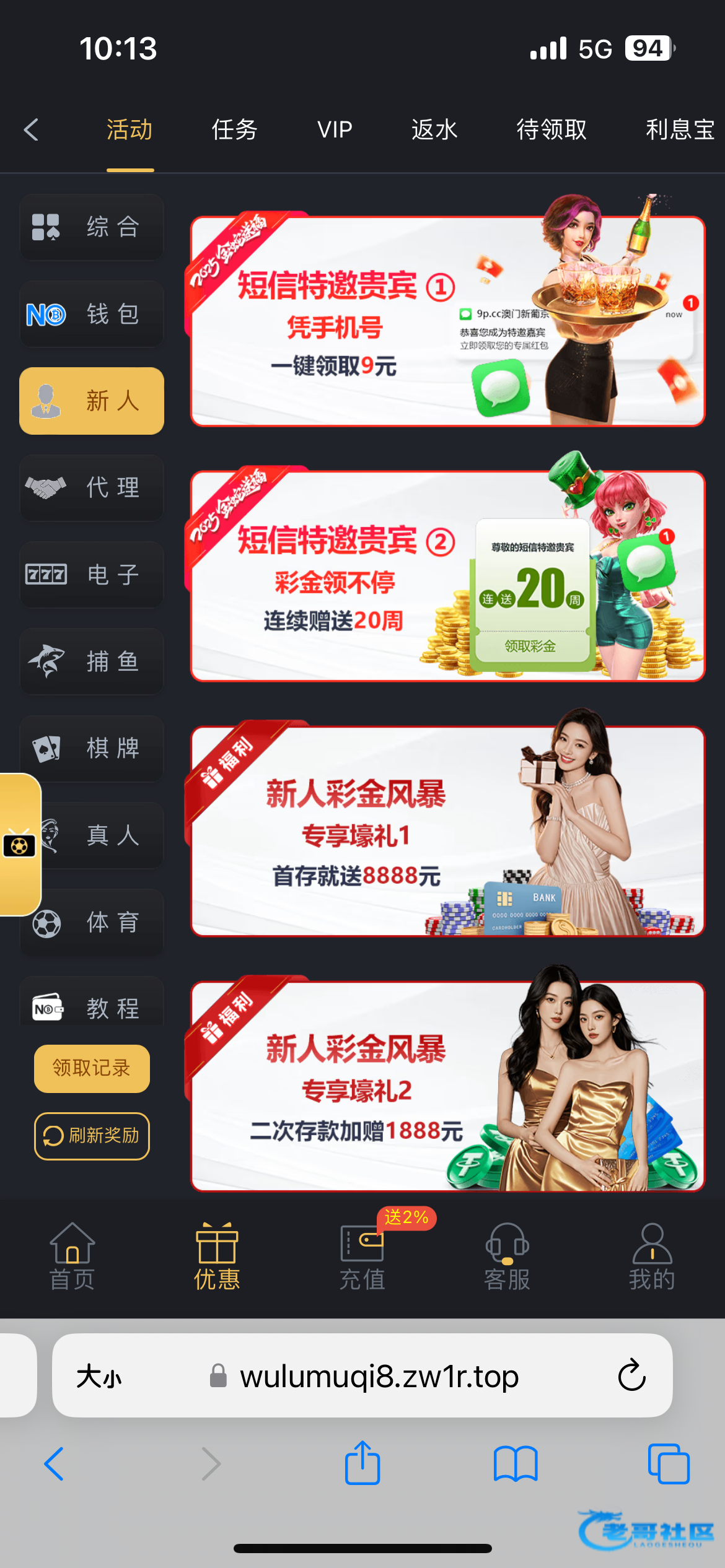Tap the 领取记录 button
The image size is (725, 1568).
point(92,1068)
